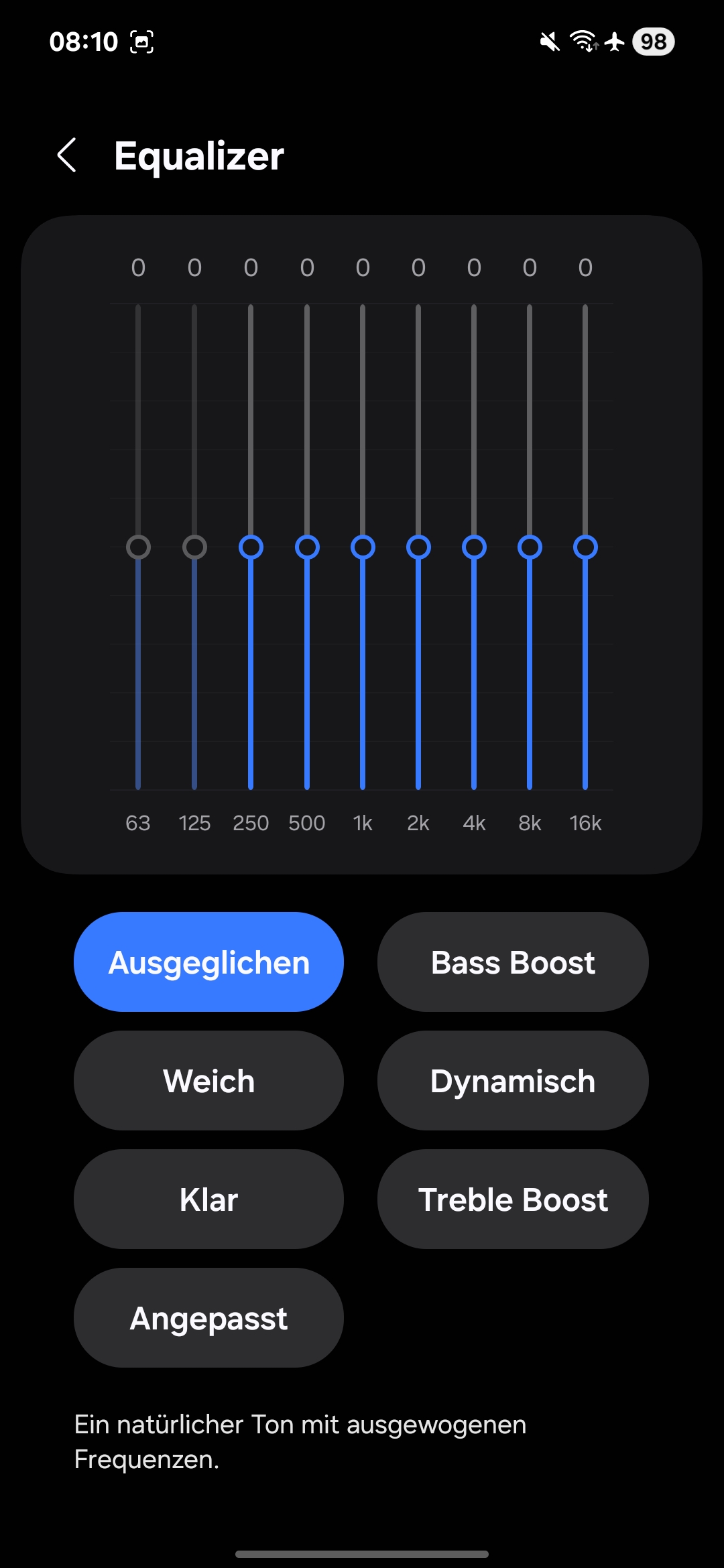724x1568 pixels.
Task: Go back from the Equalizer screen
Action: (x=66, y=155)
